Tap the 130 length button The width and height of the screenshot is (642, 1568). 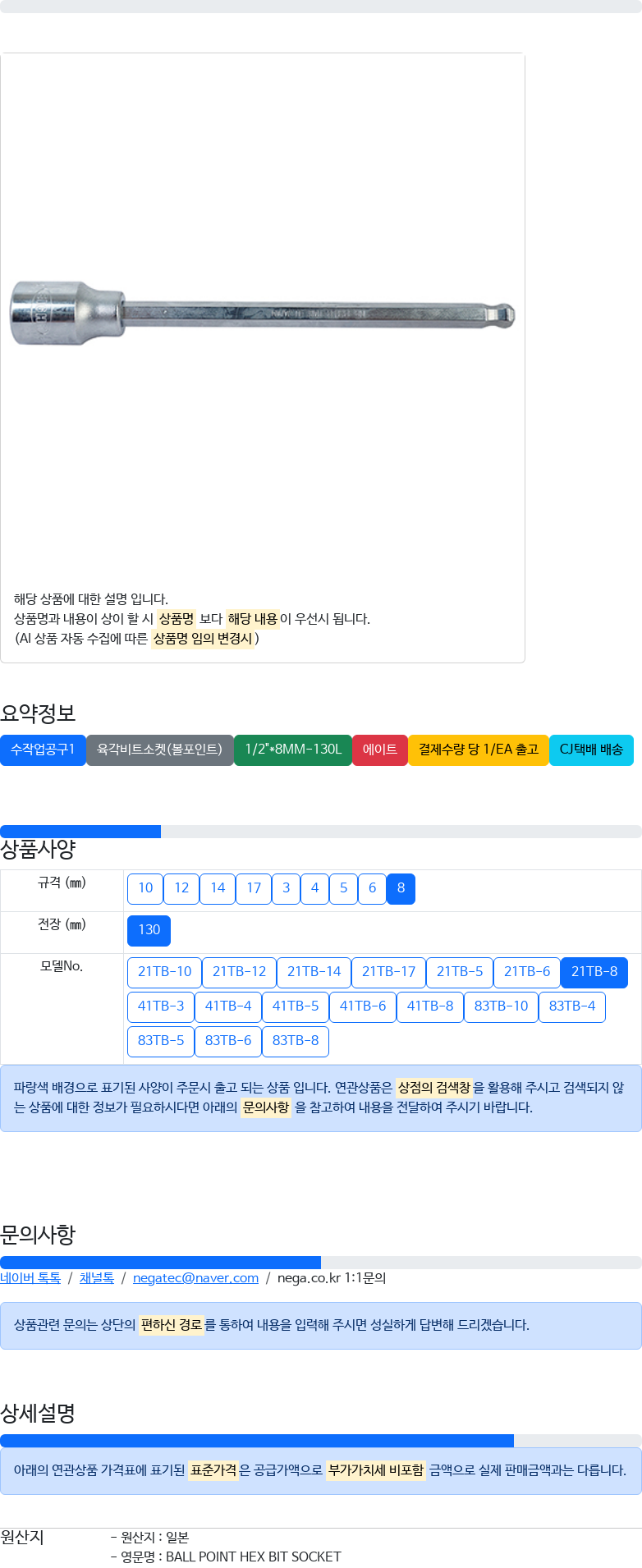tap(149, 930)
